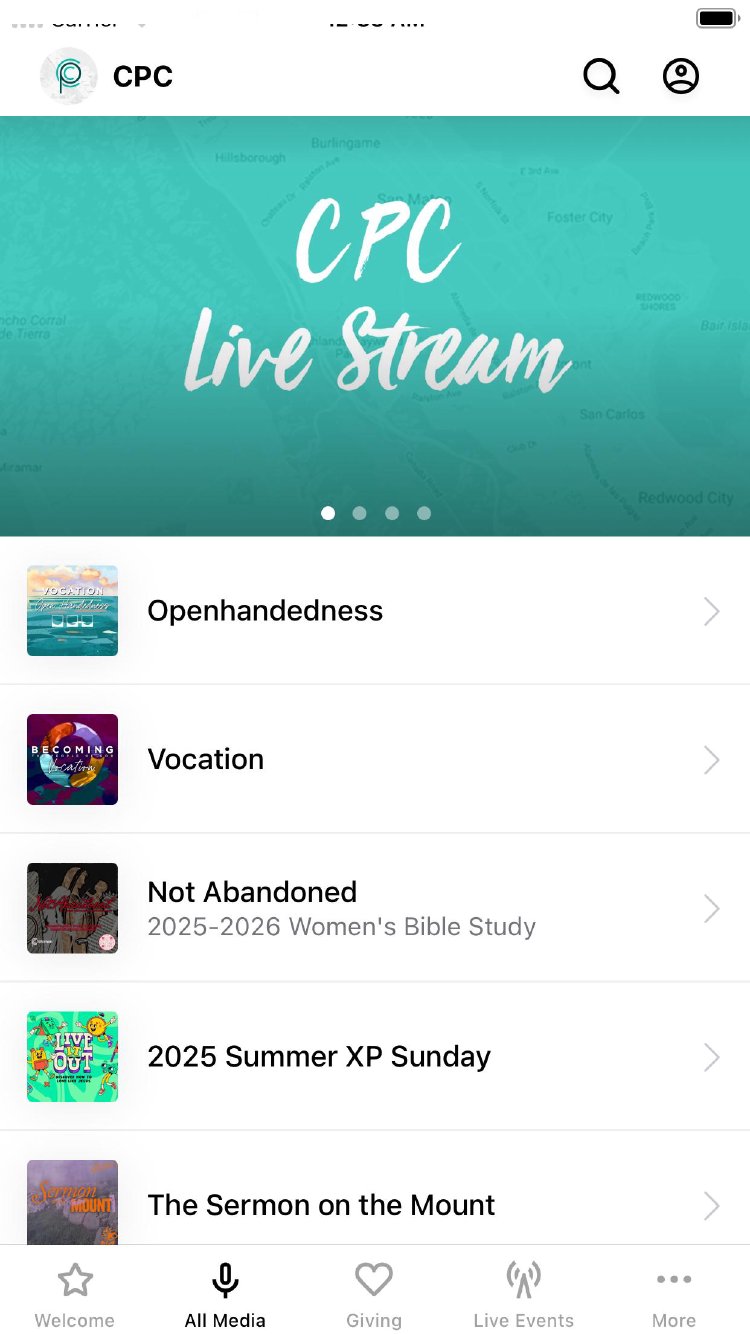Open 2025 Summer XP Sunday
The image size is (750, 1334).
point(375,1057)
